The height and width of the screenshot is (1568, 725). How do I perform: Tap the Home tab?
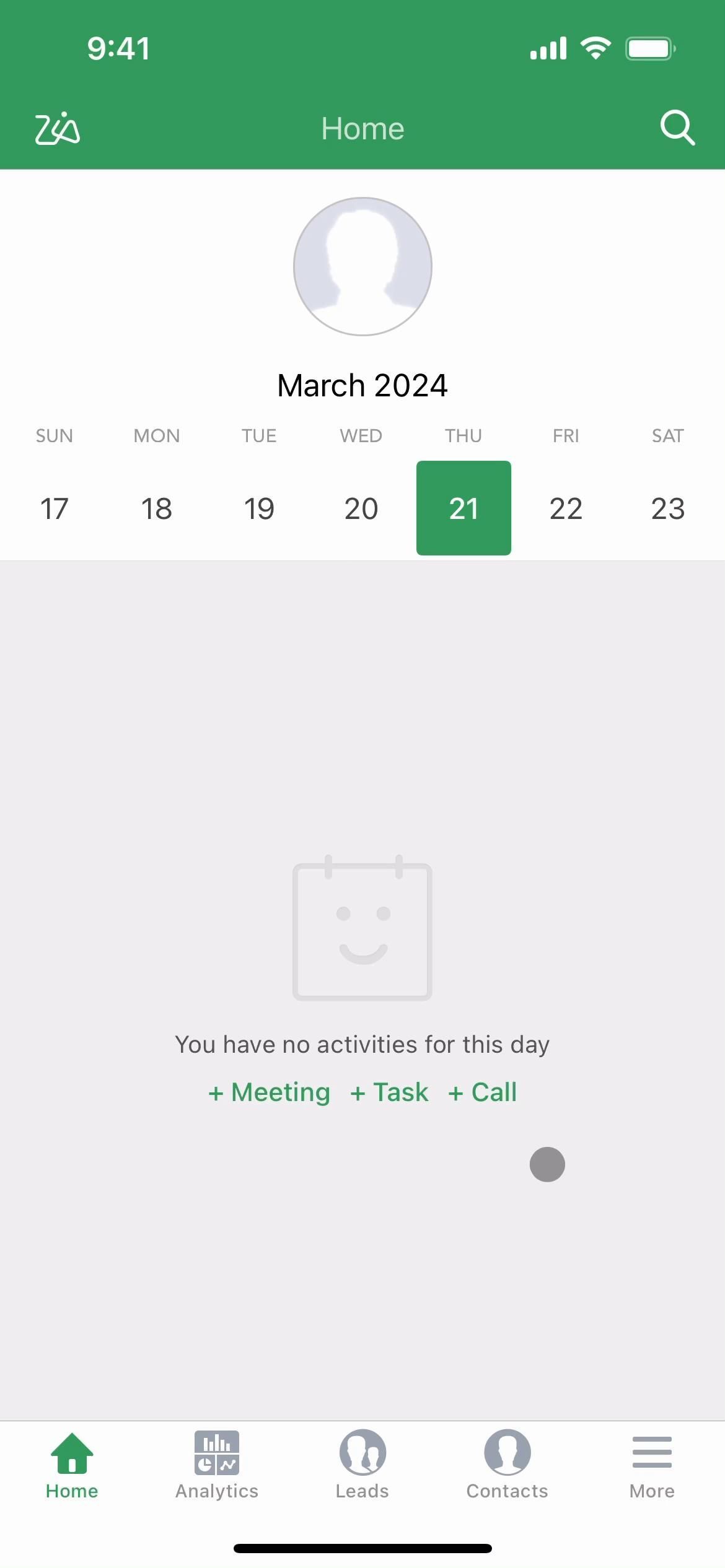[x=72, y=1465]
